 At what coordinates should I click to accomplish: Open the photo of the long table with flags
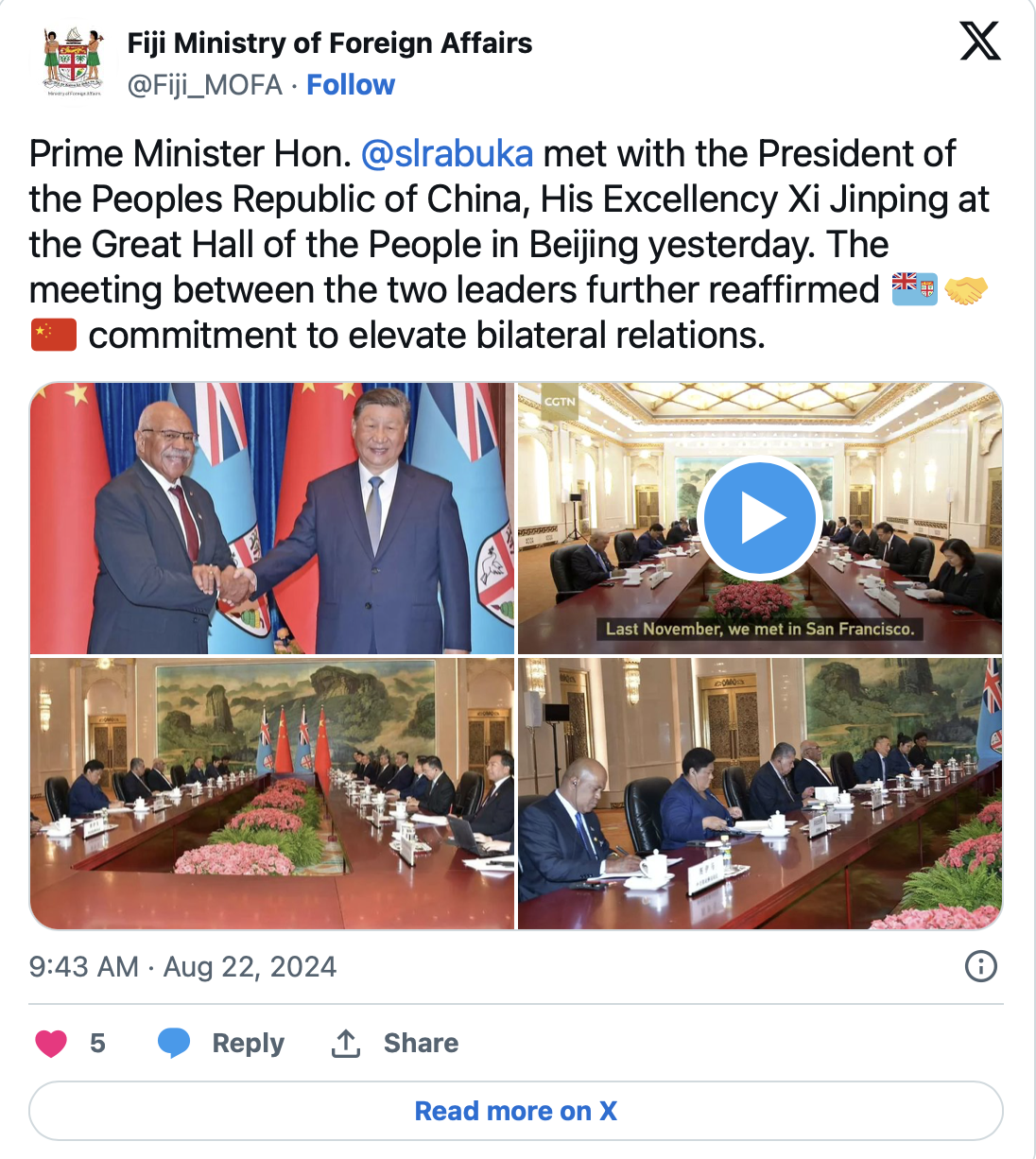tap(272, 793)
